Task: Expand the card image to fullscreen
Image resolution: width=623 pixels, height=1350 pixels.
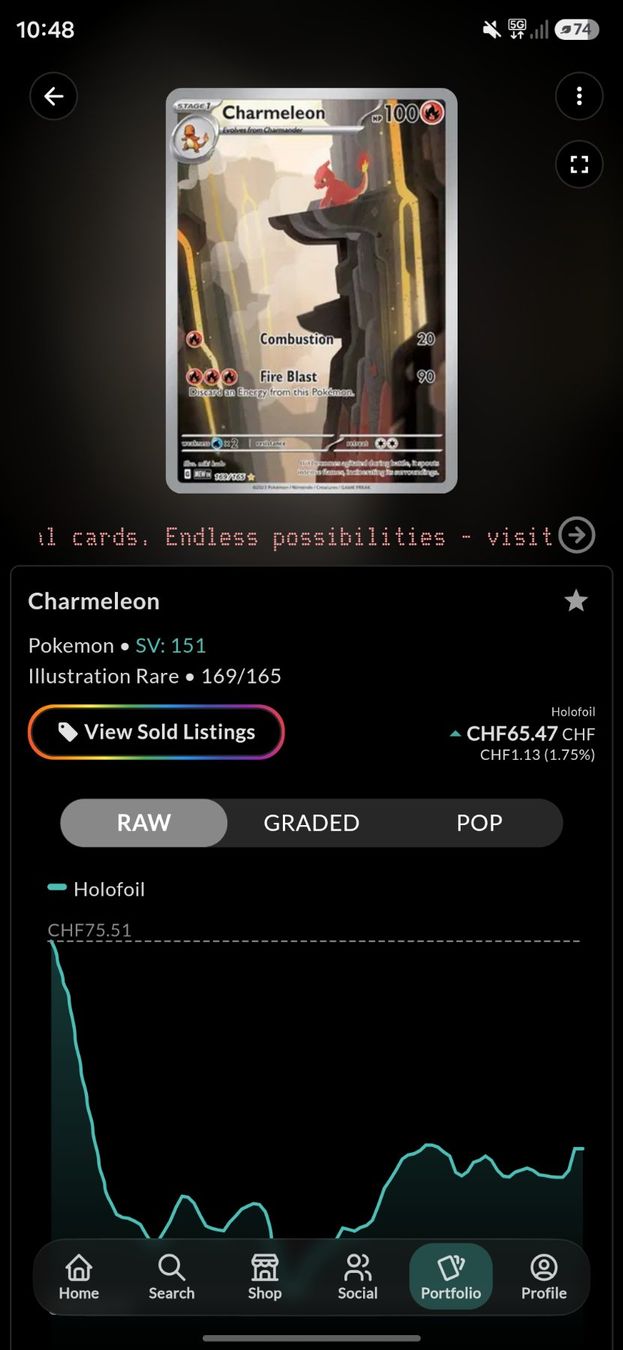Action: pyautogui.click(x=579, y=165)
